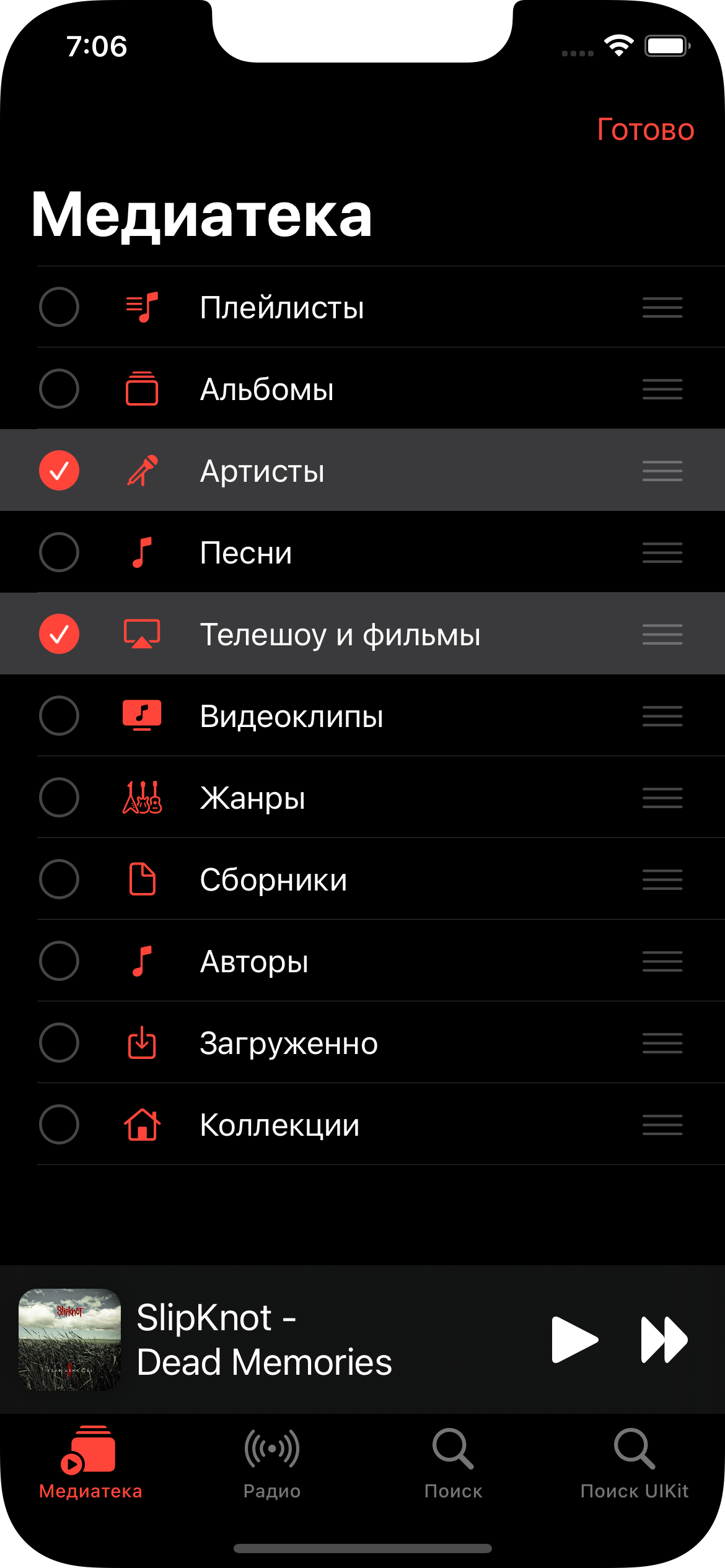Click the music note icon beside Песни
This screenshot has width=725, height=1568.
[x=142, y=552]
